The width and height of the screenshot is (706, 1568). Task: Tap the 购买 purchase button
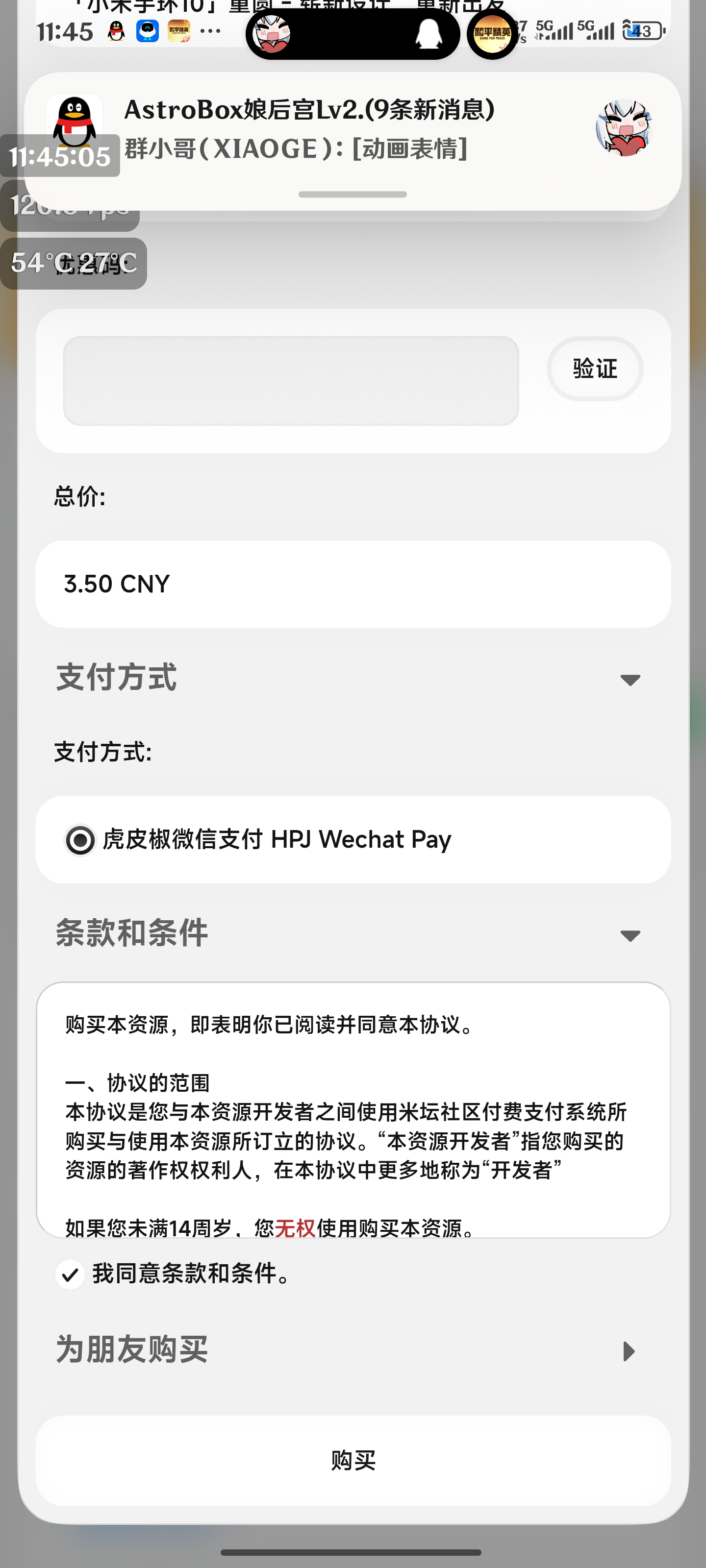coord(353,1460)
